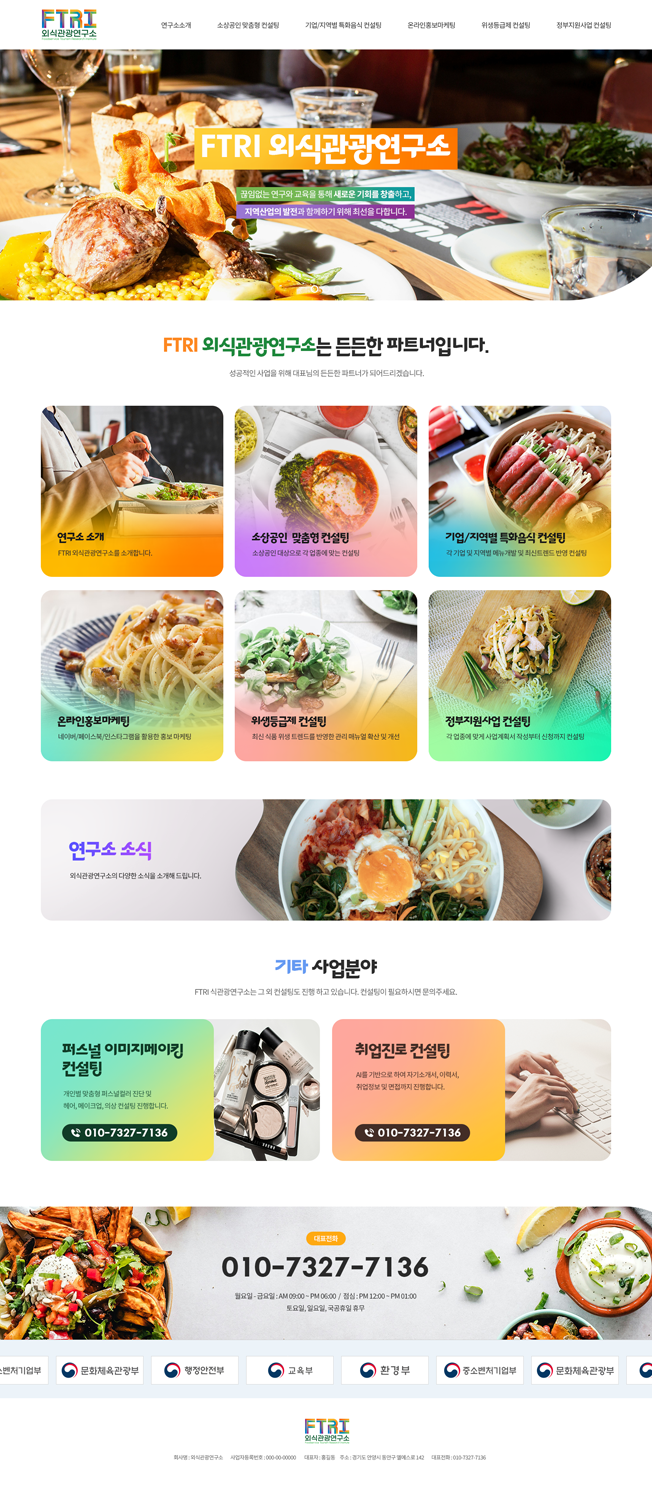Viewport: 652px width, 1500px height.
Task: Open 연구소소개 in the top menu
Action: tap(176, 25)
